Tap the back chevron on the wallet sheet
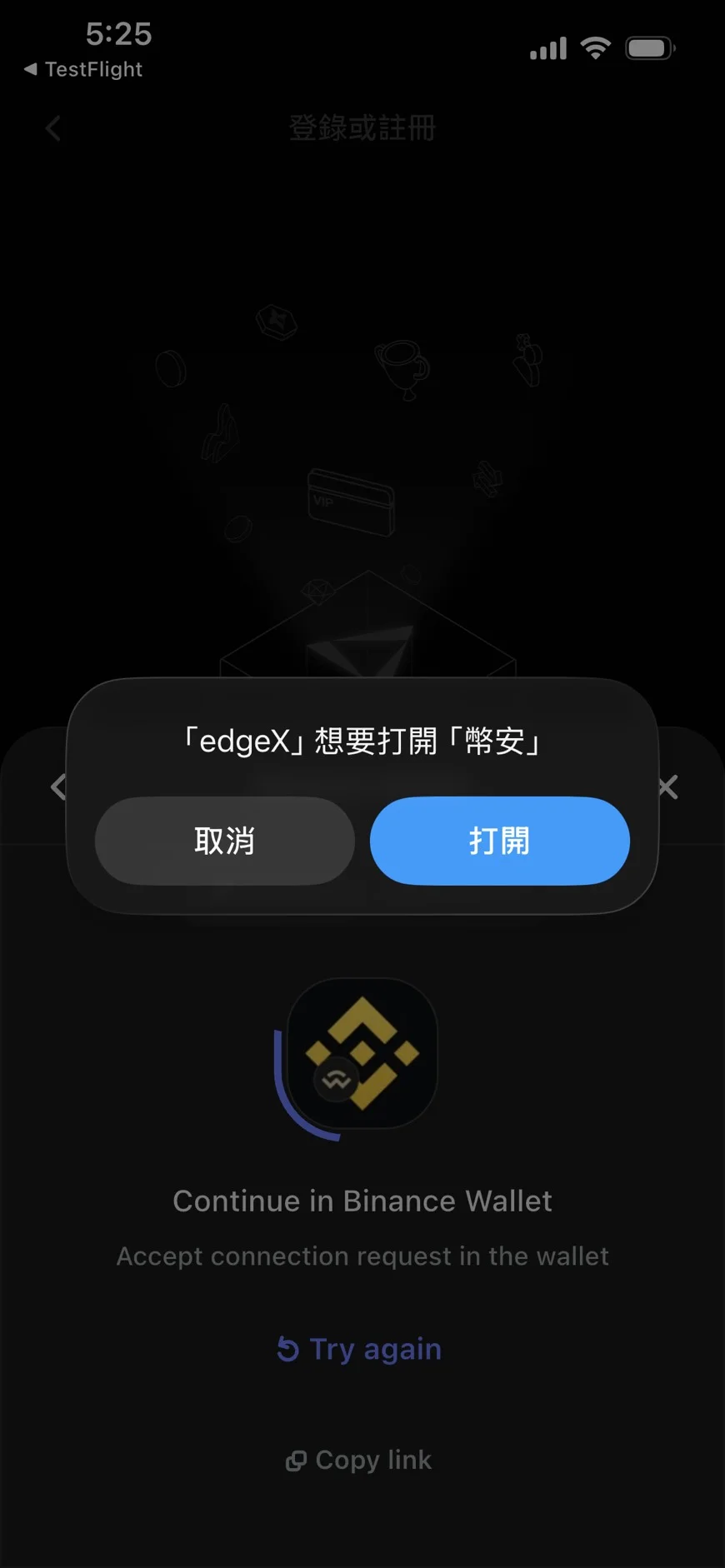Viewport: 725px width, 1568px height. (x=58, y=786)
